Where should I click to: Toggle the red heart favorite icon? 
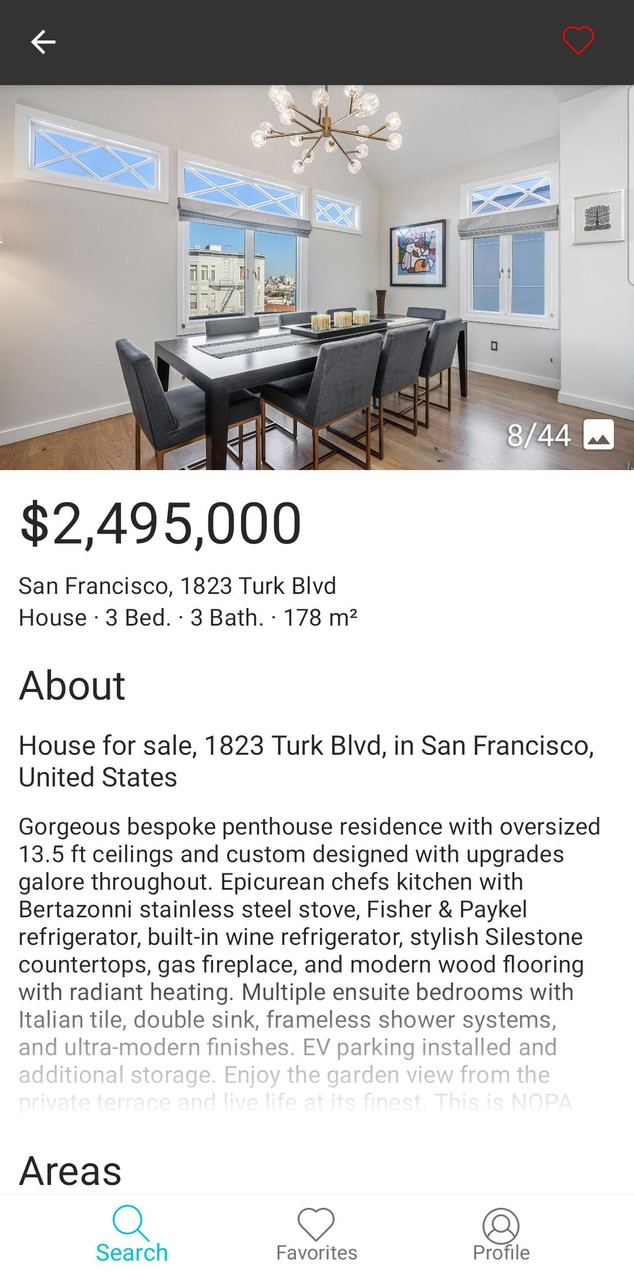pos(578,41)
